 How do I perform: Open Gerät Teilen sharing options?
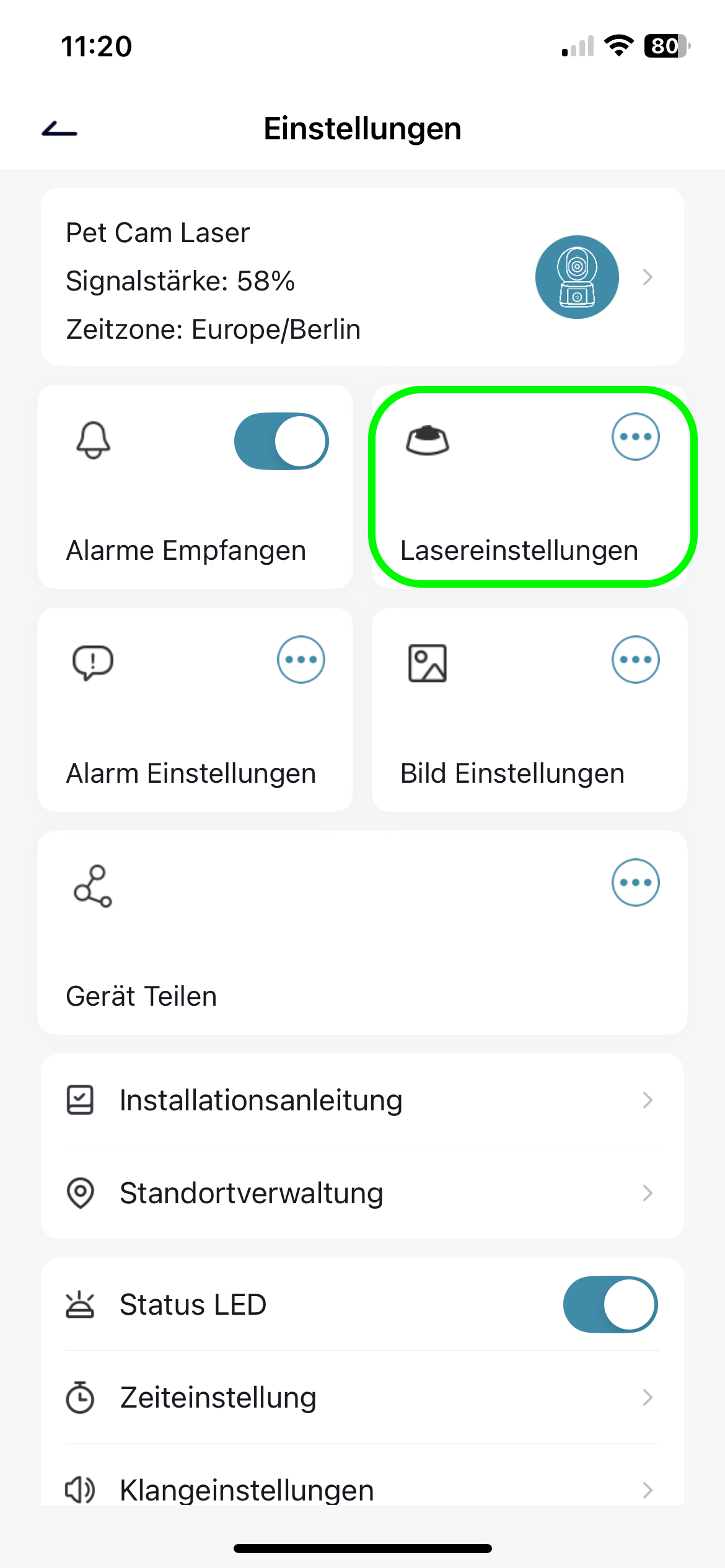(x=635, y=882)
